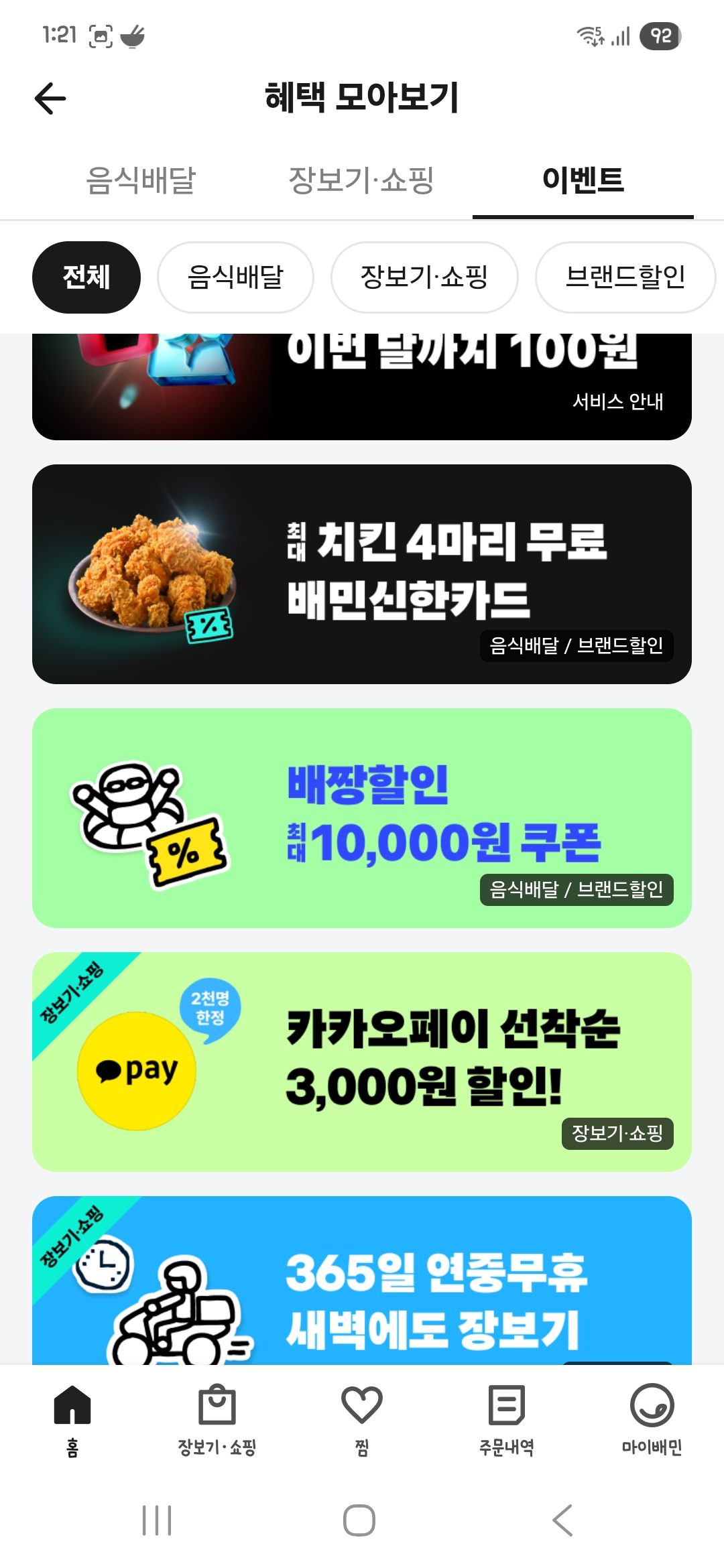Filter events by the 장보기·쇼핑 chip
Viewport: 724px width, 1568px height.
(424, 277)
